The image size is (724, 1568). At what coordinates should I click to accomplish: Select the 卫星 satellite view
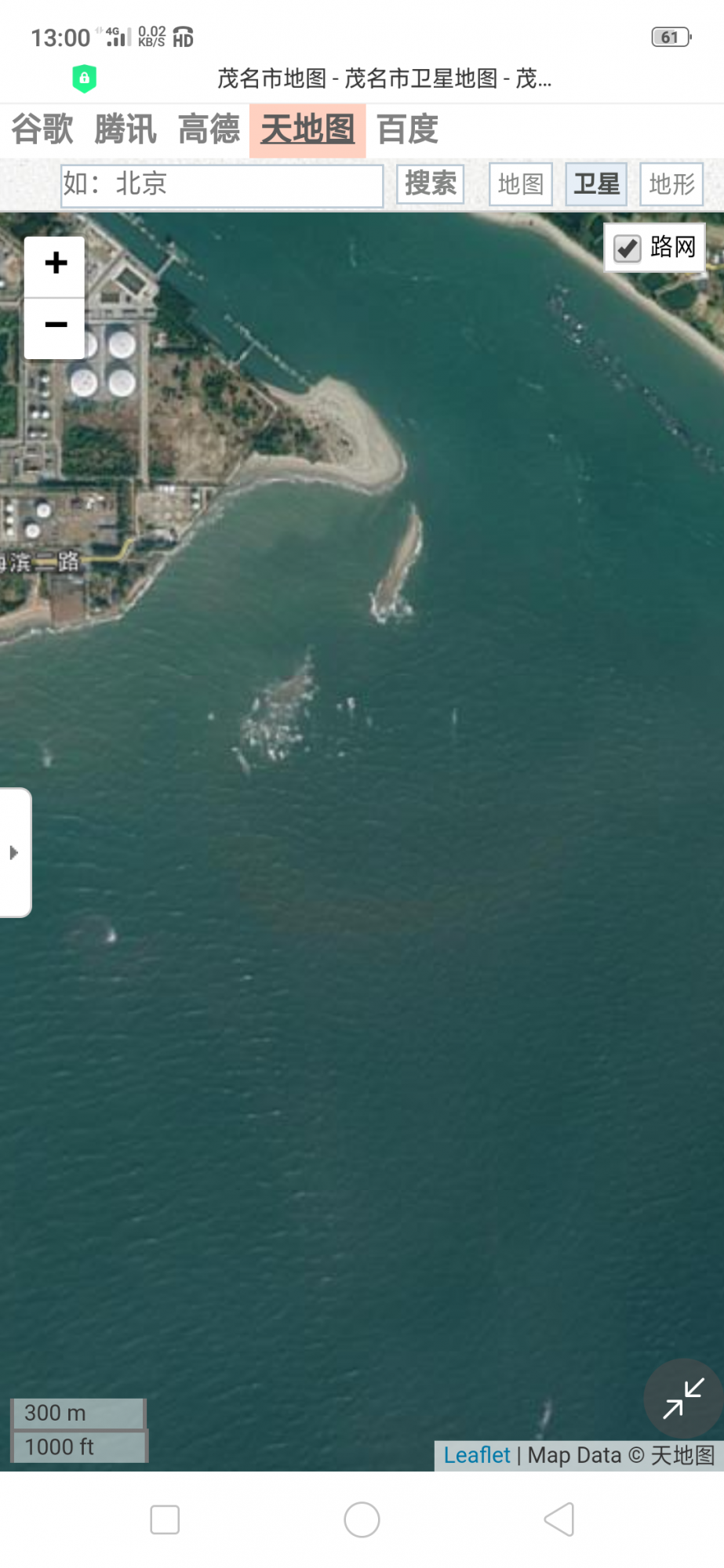pyautogui.click(x=596, y=184)
